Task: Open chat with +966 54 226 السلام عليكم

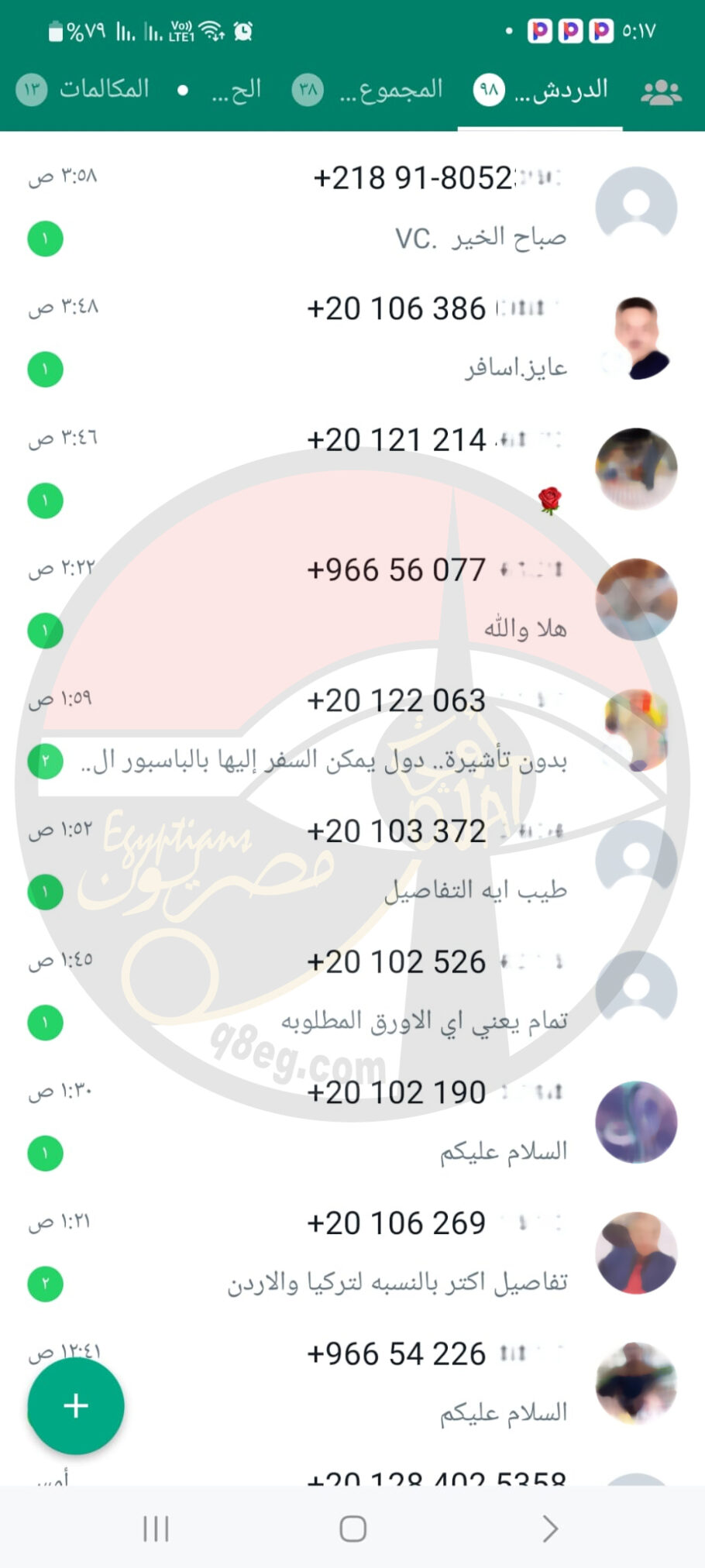Action: (387, 1383)
